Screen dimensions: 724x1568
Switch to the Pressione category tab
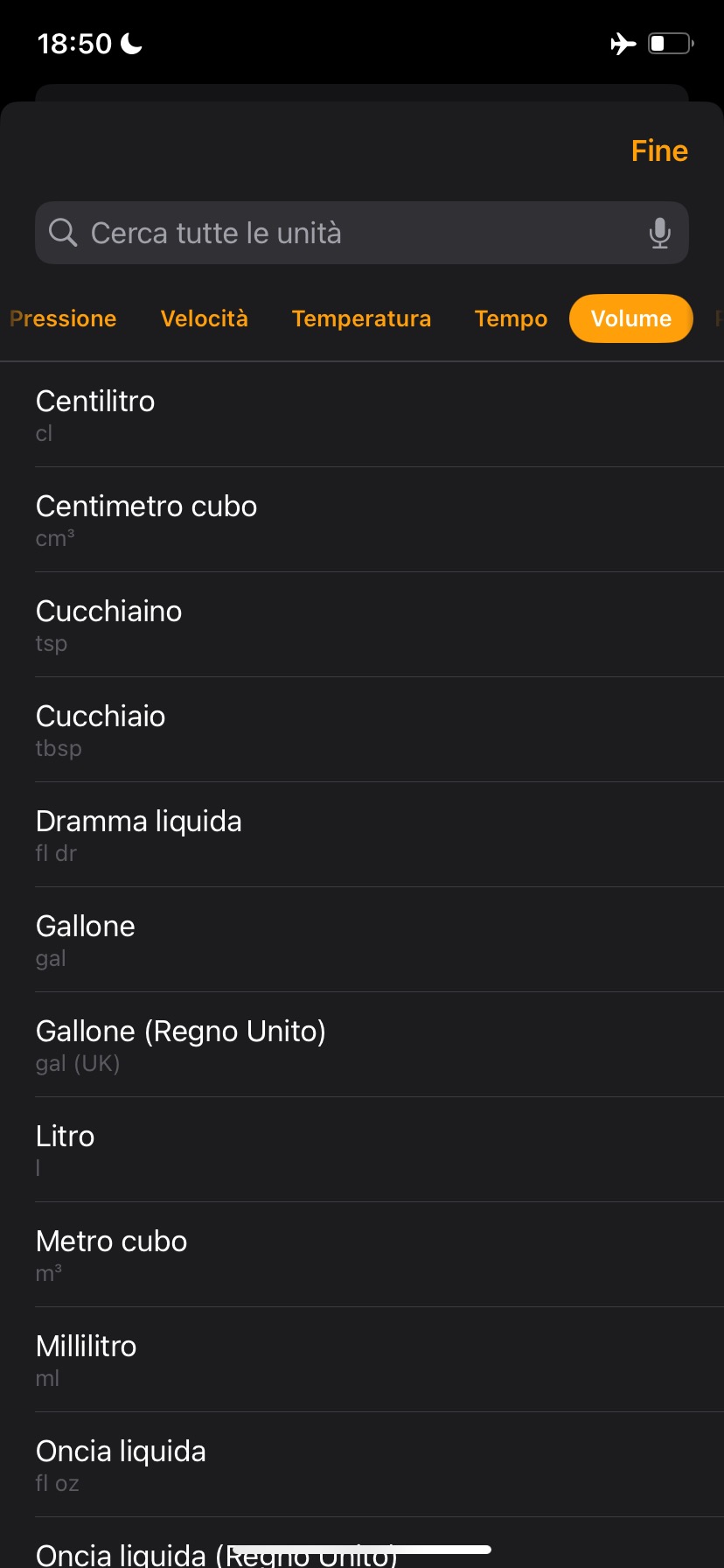pyautogui.click(x=63, y=318)
